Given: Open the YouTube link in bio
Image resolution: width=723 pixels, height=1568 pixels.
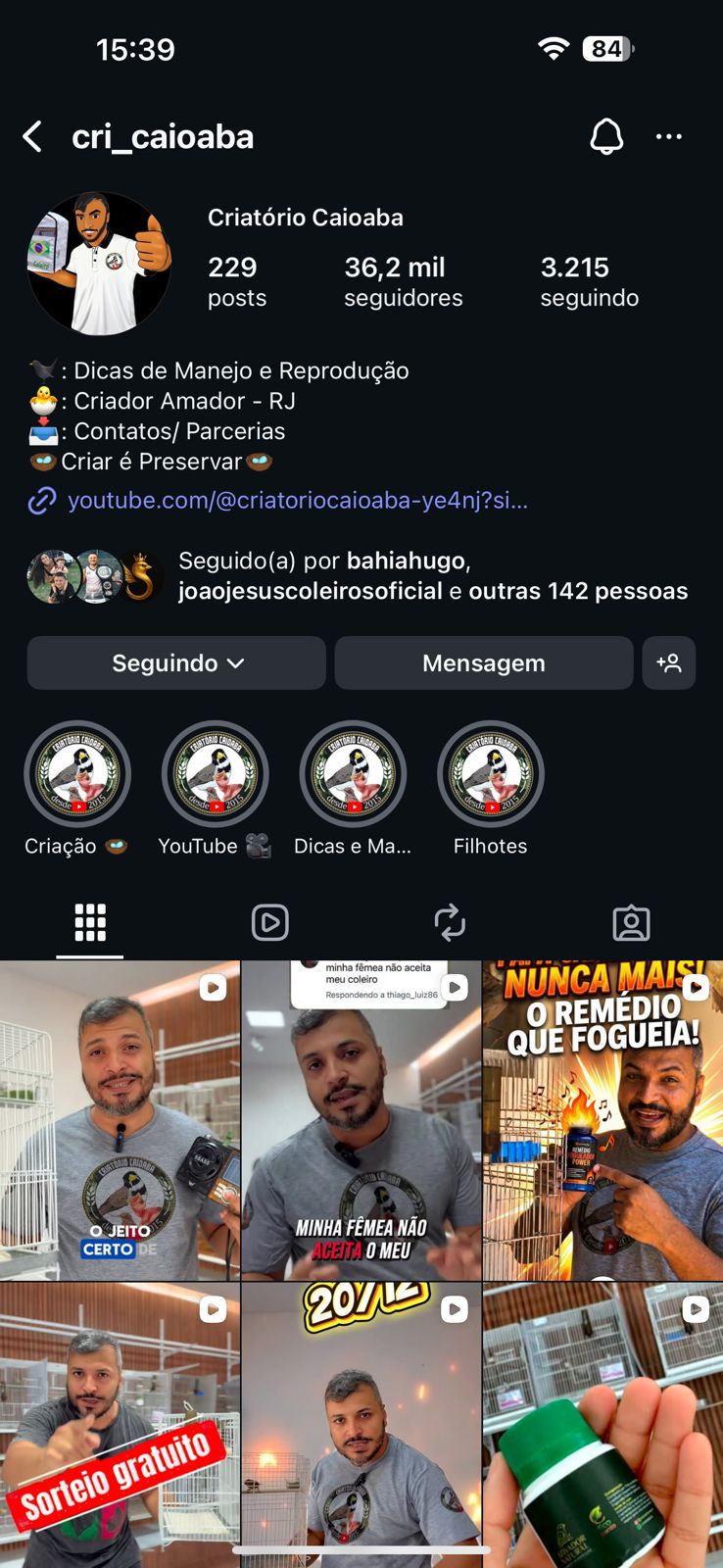Looking at the screenshot, I should pyautogui.click(x=297, y=501).
